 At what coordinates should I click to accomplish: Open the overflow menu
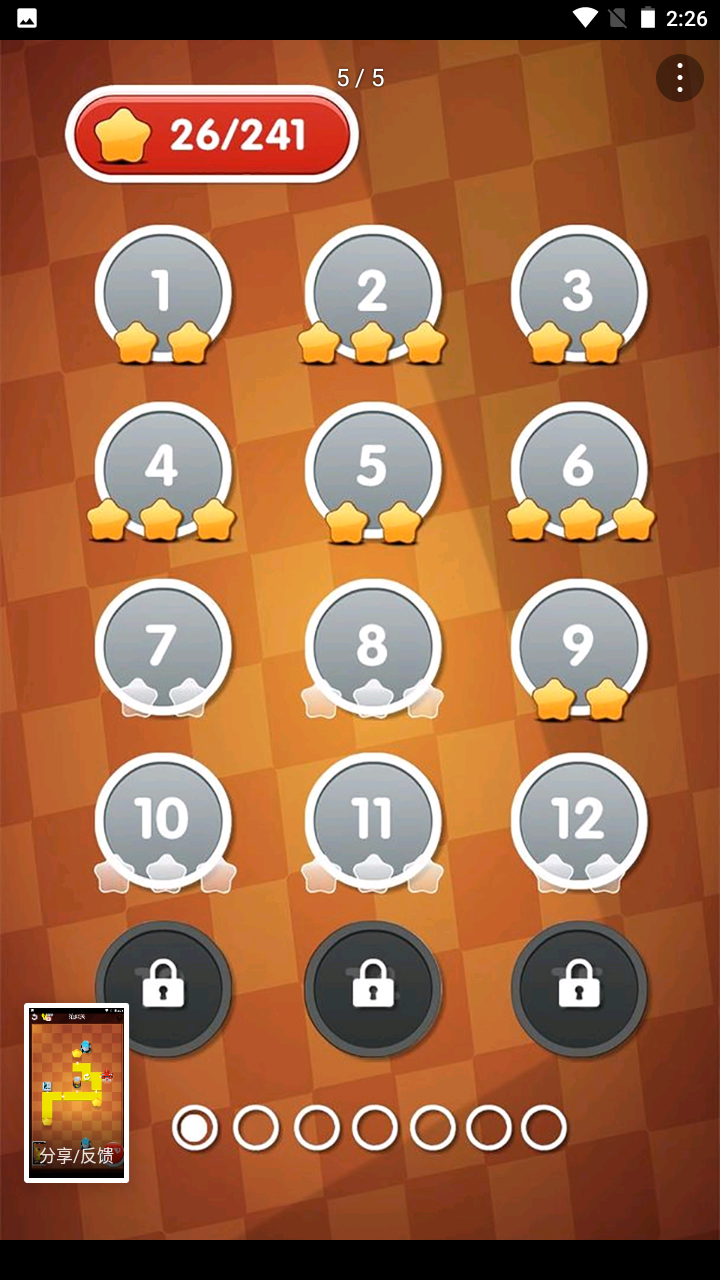[x=680, y=78]
